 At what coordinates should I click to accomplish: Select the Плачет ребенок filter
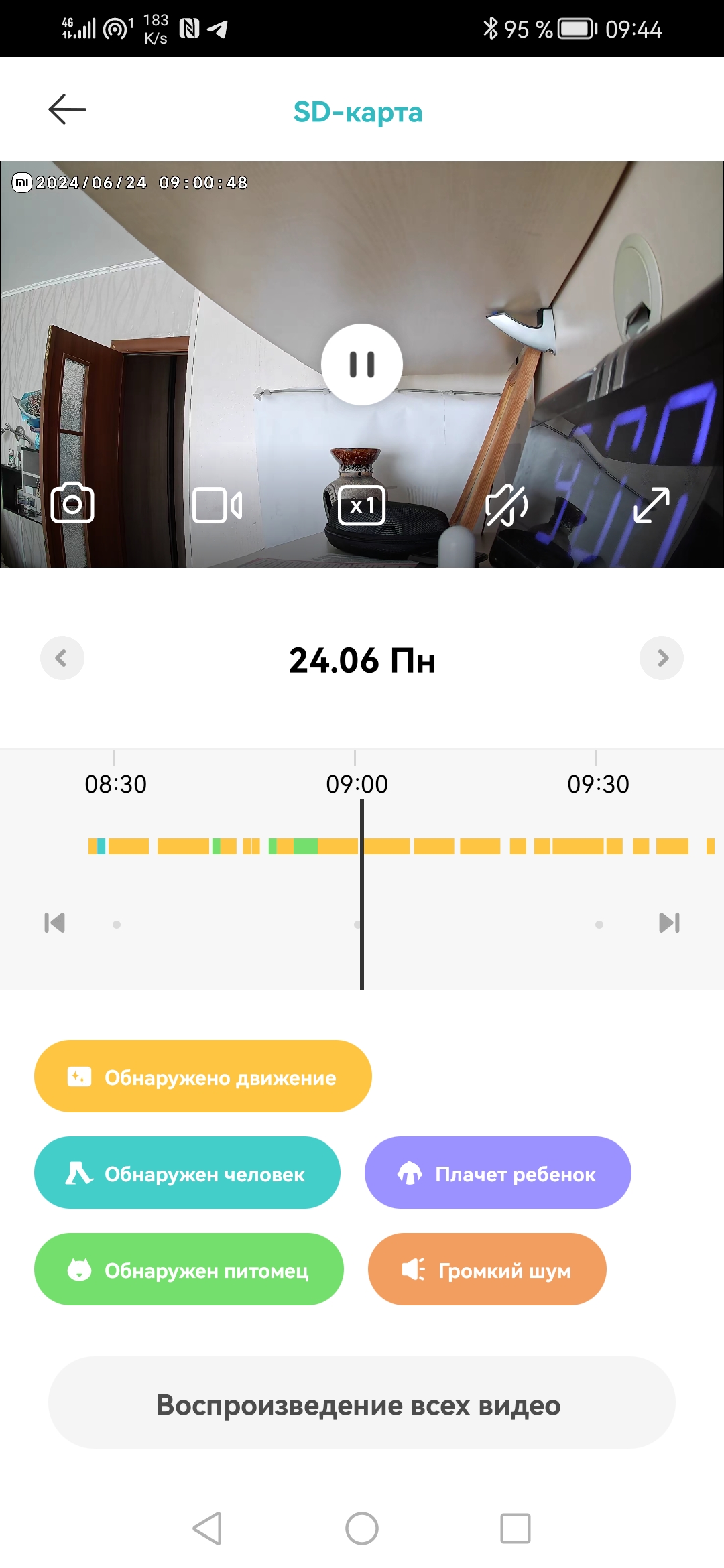point(497,1173)
